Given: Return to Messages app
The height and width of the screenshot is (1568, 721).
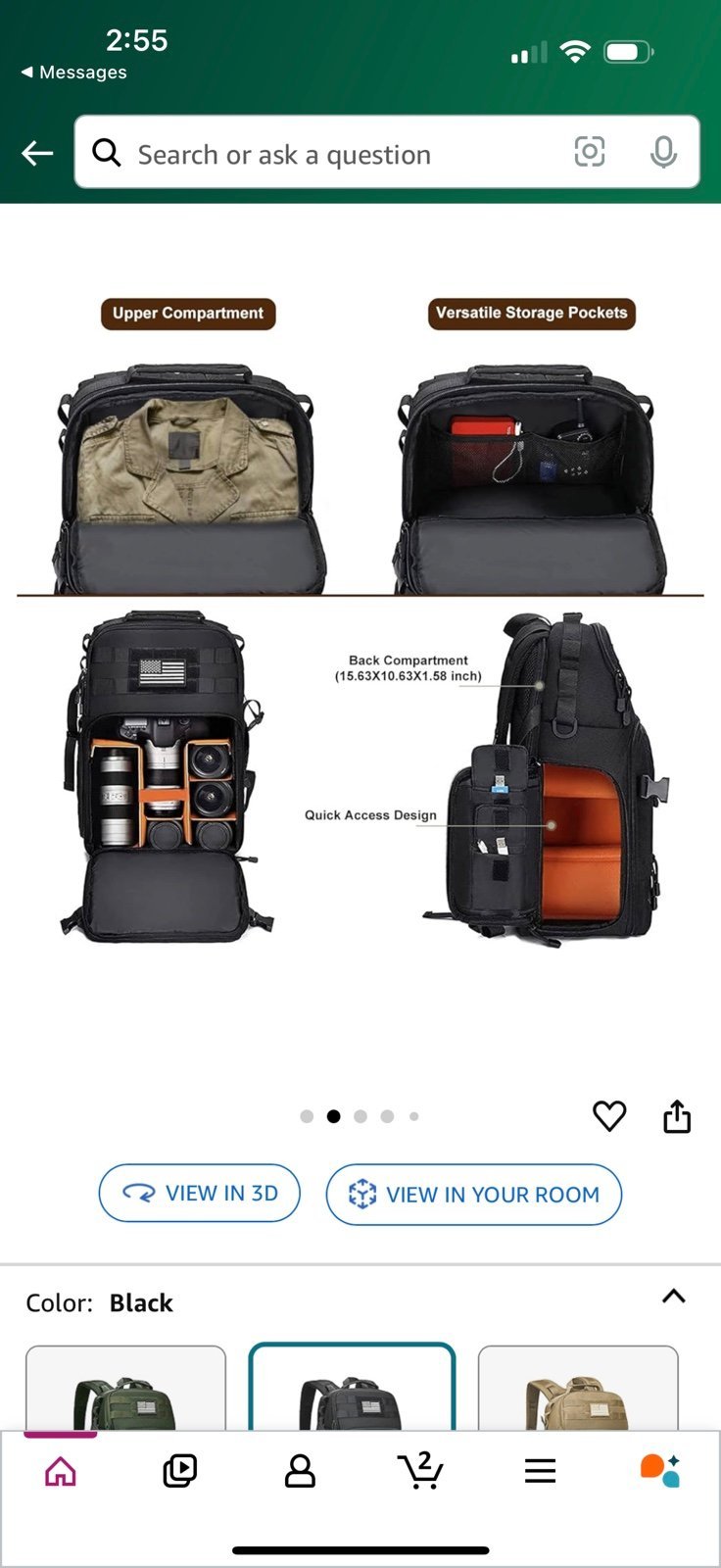Looking at the screenshot, I should point(74,72).
